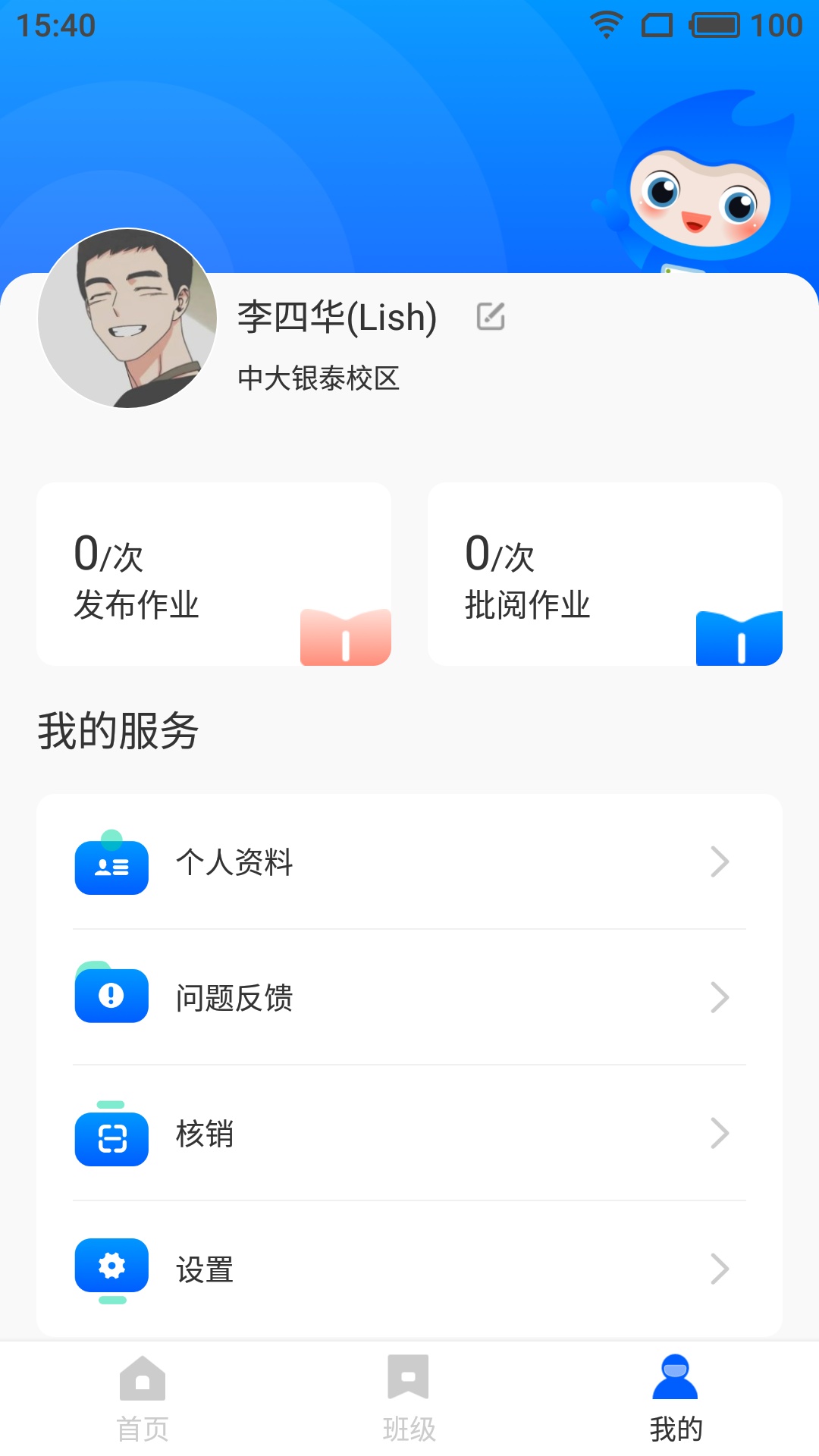Go to 问题反馈 feedback
This screenshot has width=819, height=1456.
[409, 998]
